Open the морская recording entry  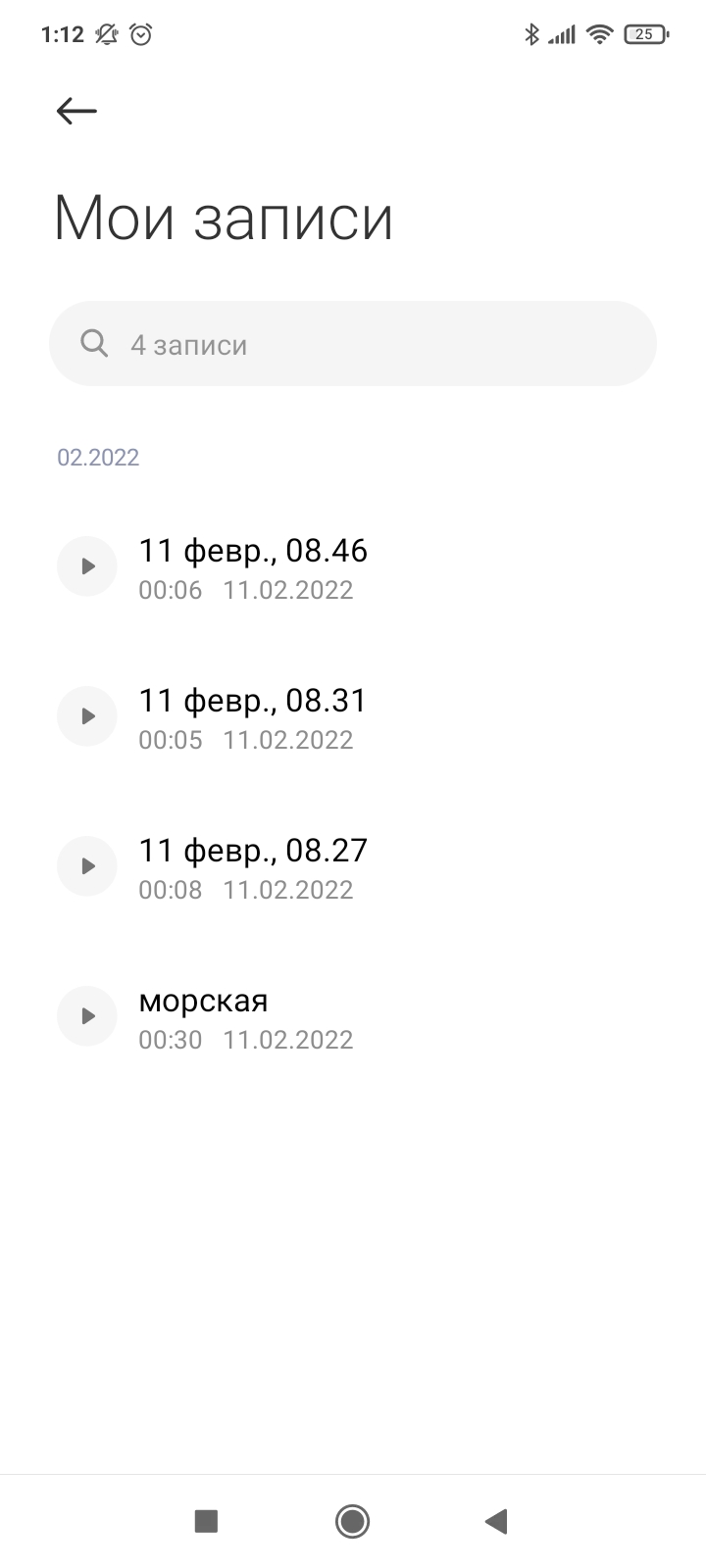tap(353, 1016)
